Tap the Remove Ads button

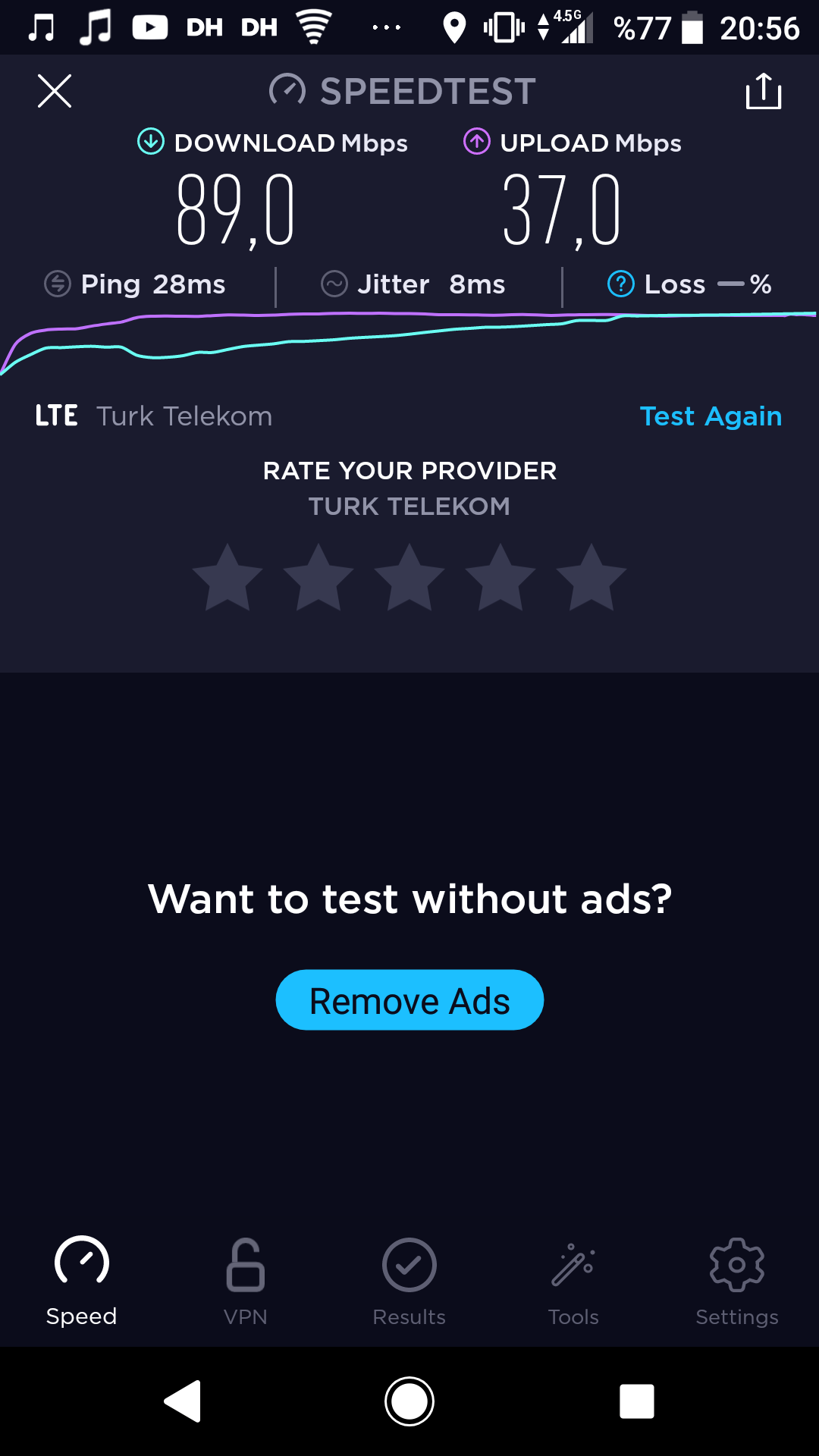point(409,1000)
